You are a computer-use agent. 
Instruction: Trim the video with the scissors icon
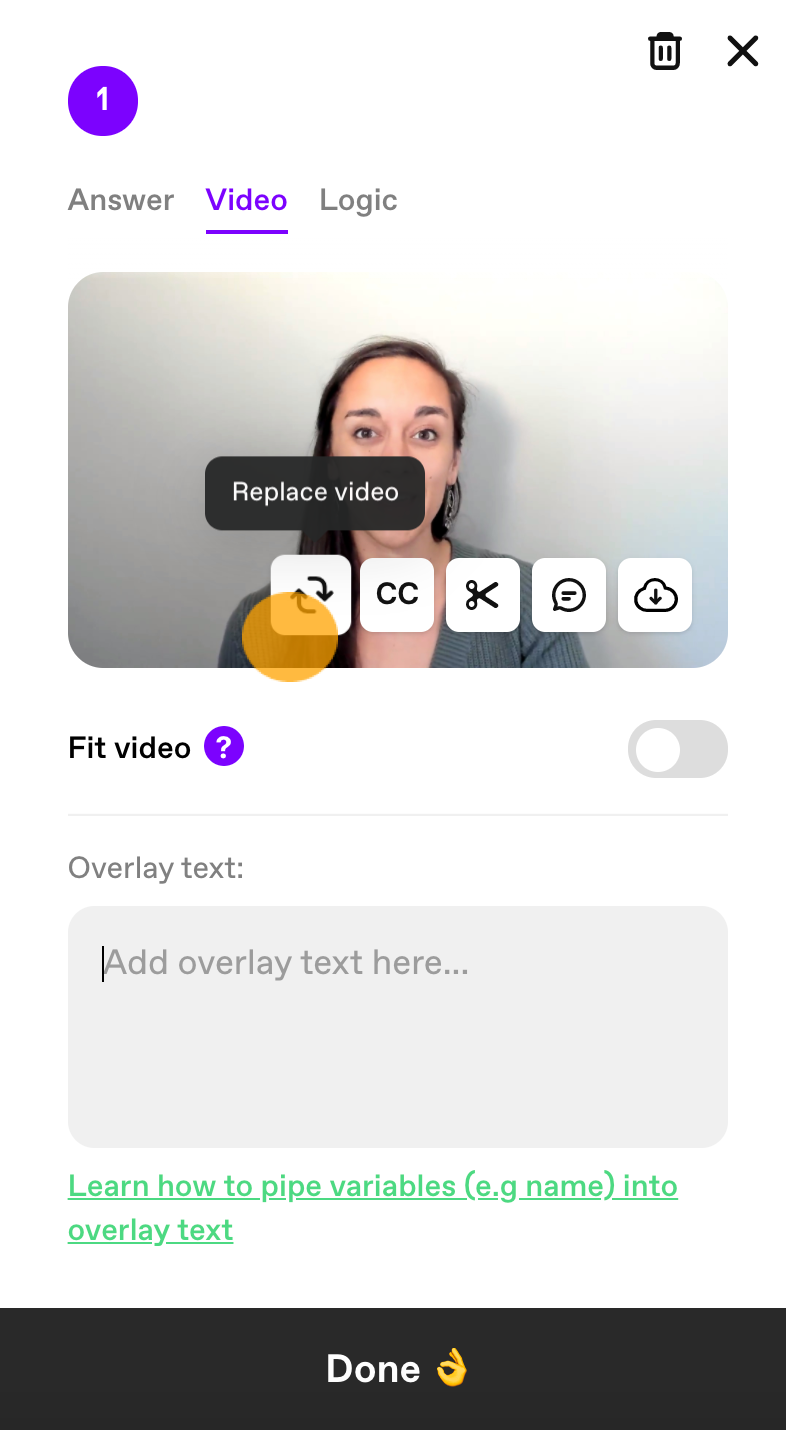pyautogui.click(x=483, y=595)
